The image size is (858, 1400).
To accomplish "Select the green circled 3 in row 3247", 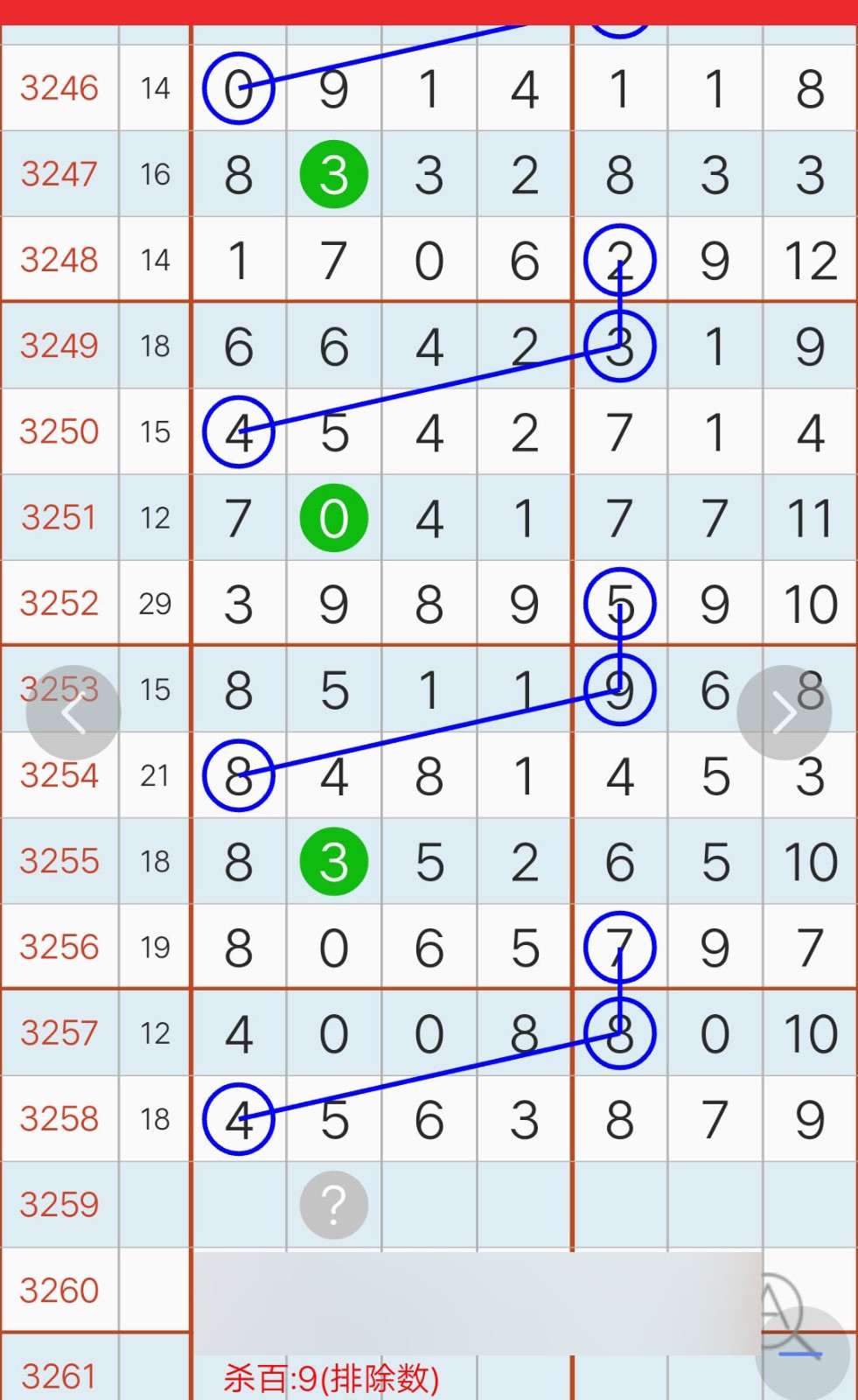I will tap(333, 173).
